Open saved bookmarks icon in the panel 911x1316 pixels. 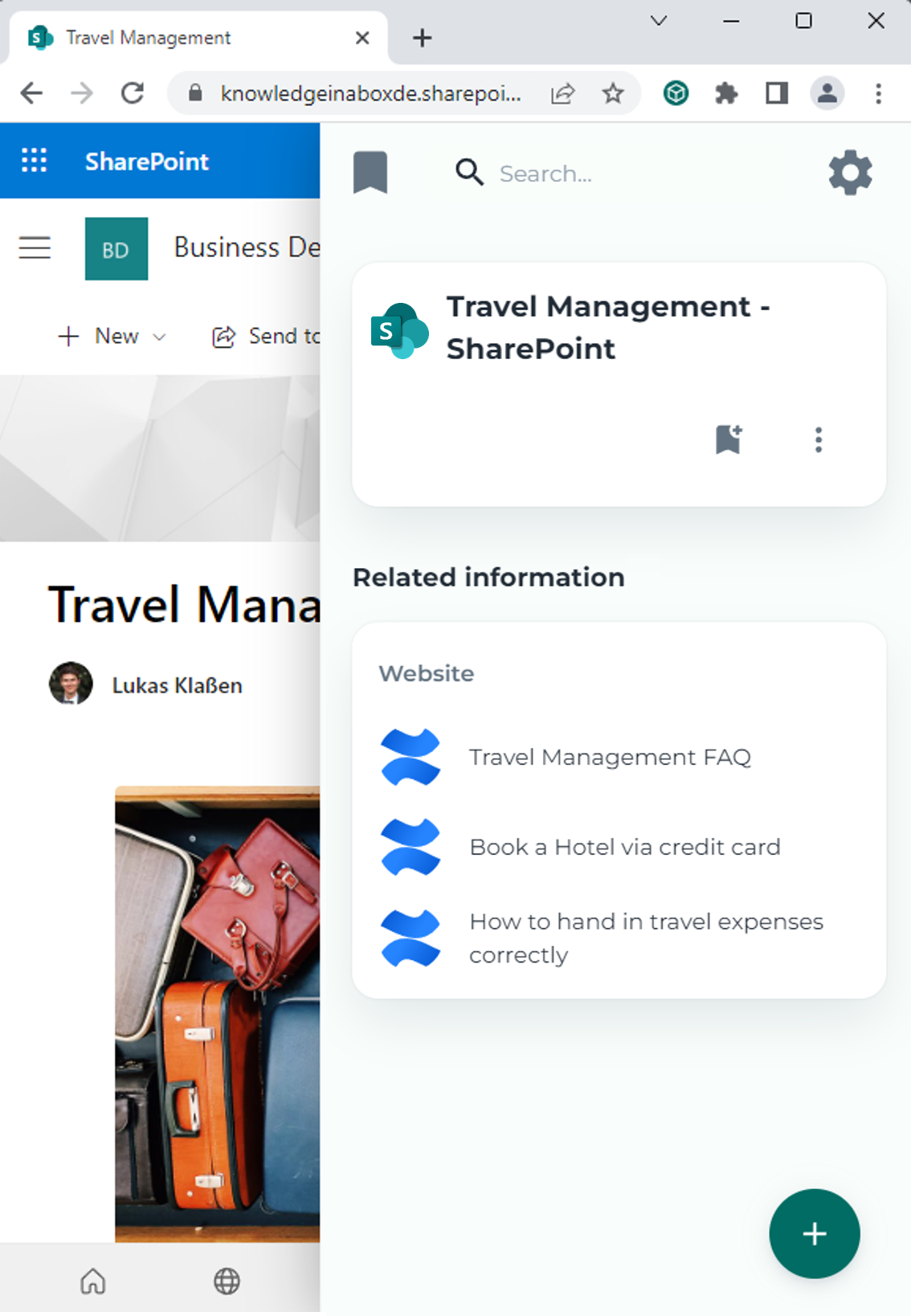(370, 172)
